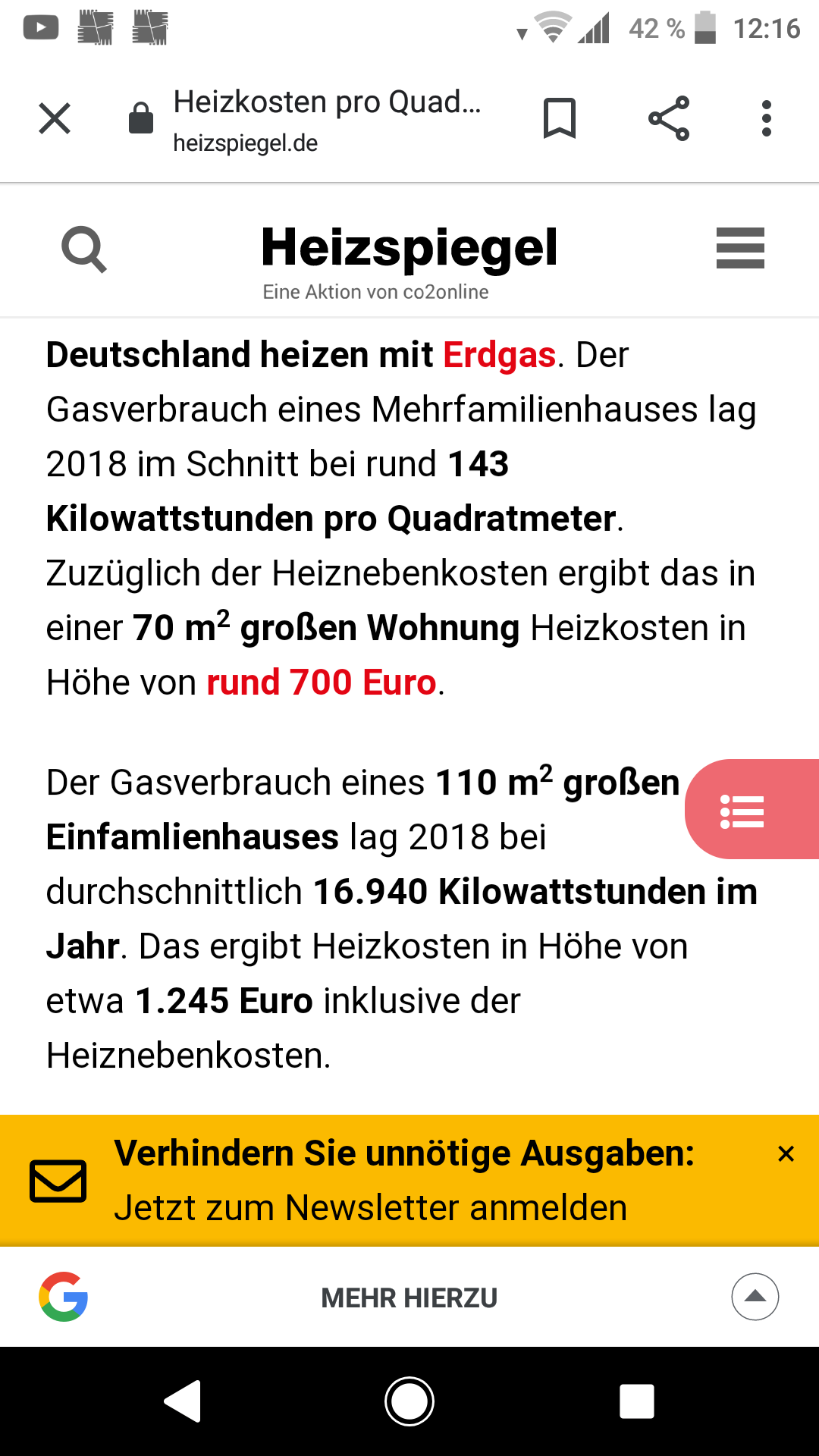Bookmark this Heizspiegel page

point(560,119)
